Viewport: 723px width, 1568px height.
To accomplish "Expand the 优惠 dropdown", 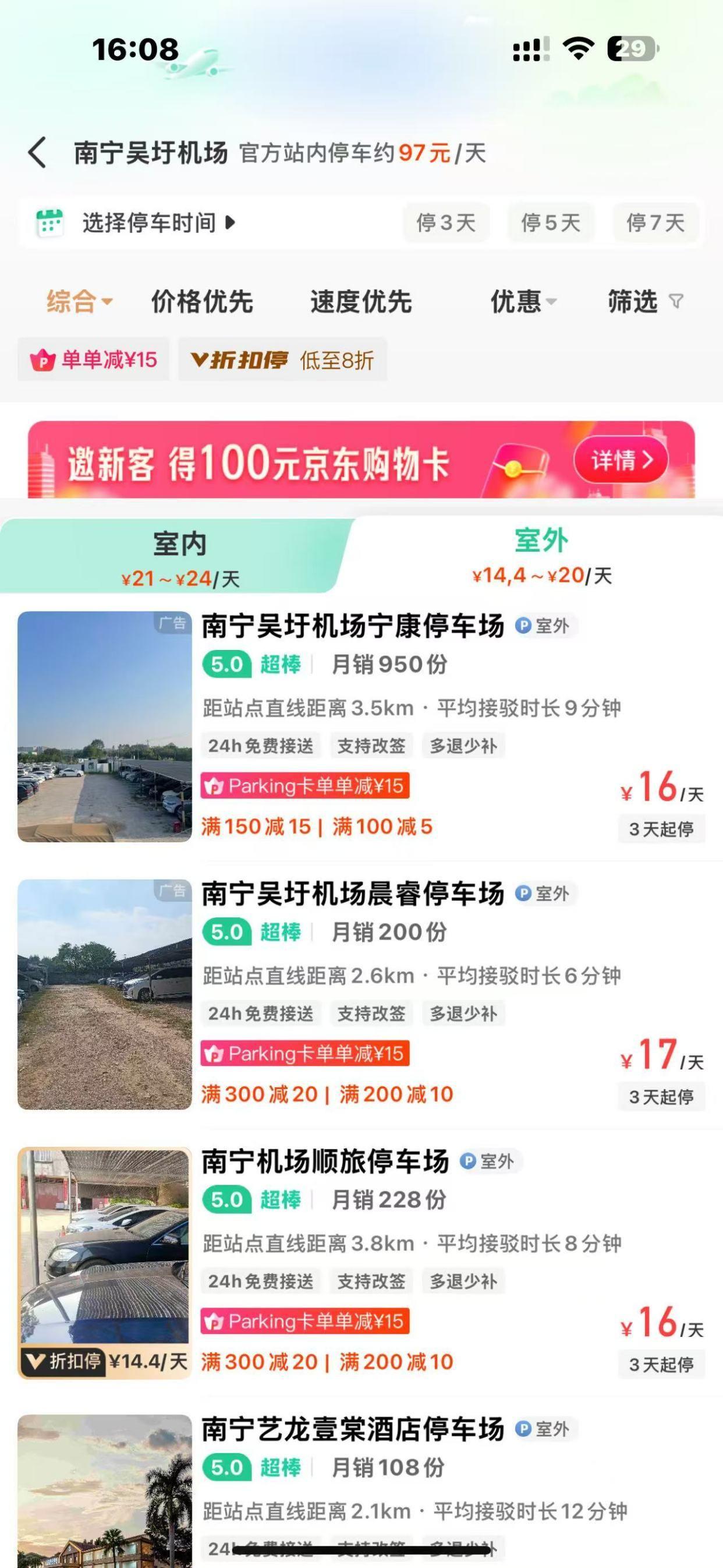I will pyautogui.click(x=523, y=301).
